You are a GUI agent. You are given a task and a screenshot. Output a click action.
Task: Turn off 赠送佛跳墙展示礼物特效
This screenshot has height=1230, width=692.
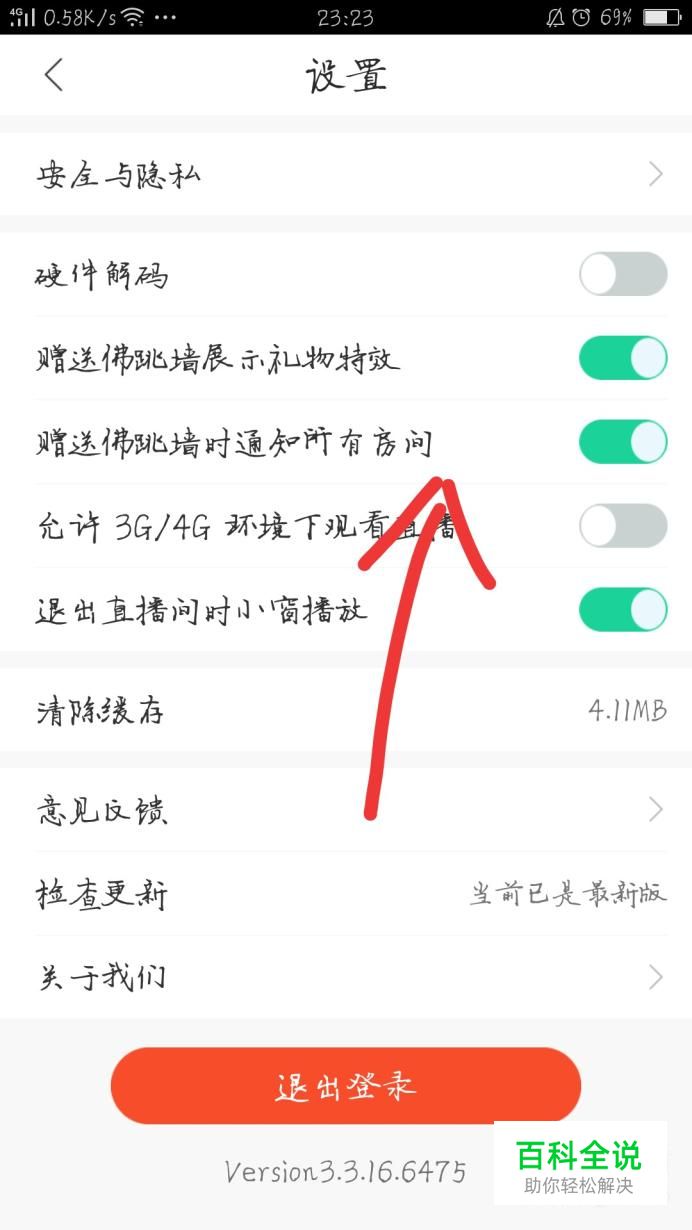pos(623,358)
